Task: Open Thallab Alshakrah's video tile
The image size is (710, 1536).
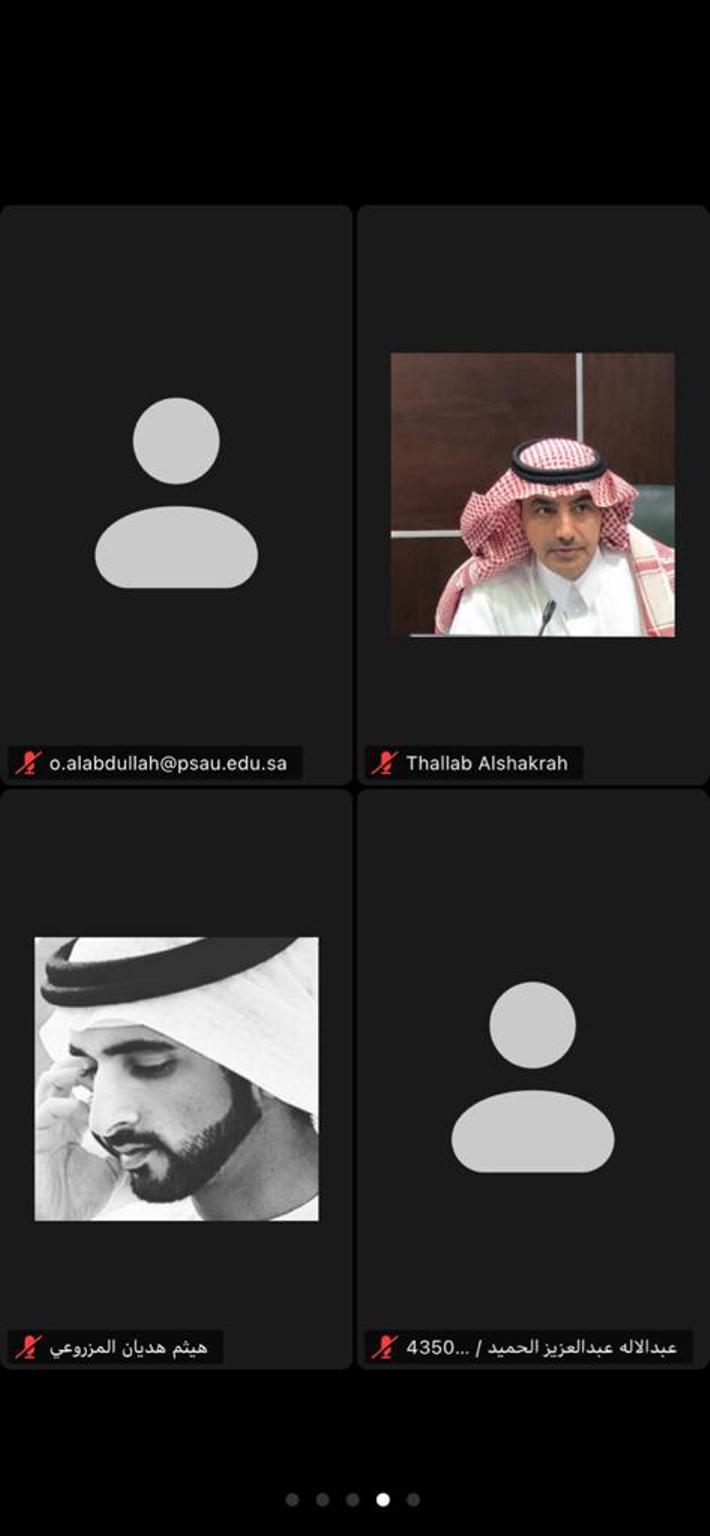Action: click(532, 494)
